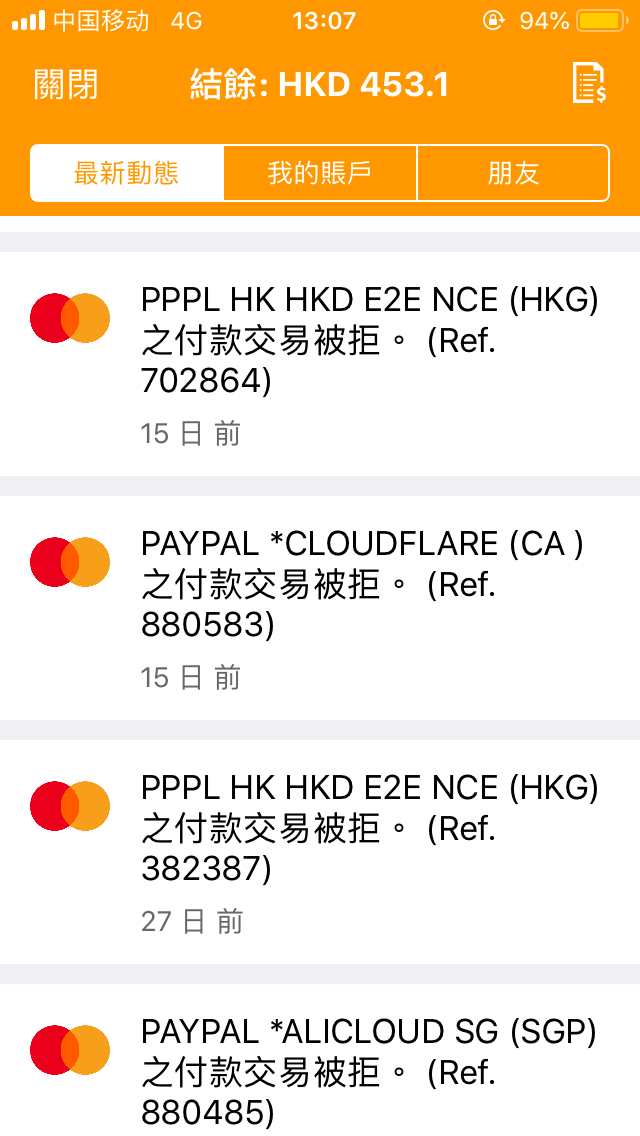Tap 關閉 to close this screen
This screenshot has height=1136, width=640.
[66, 85]
